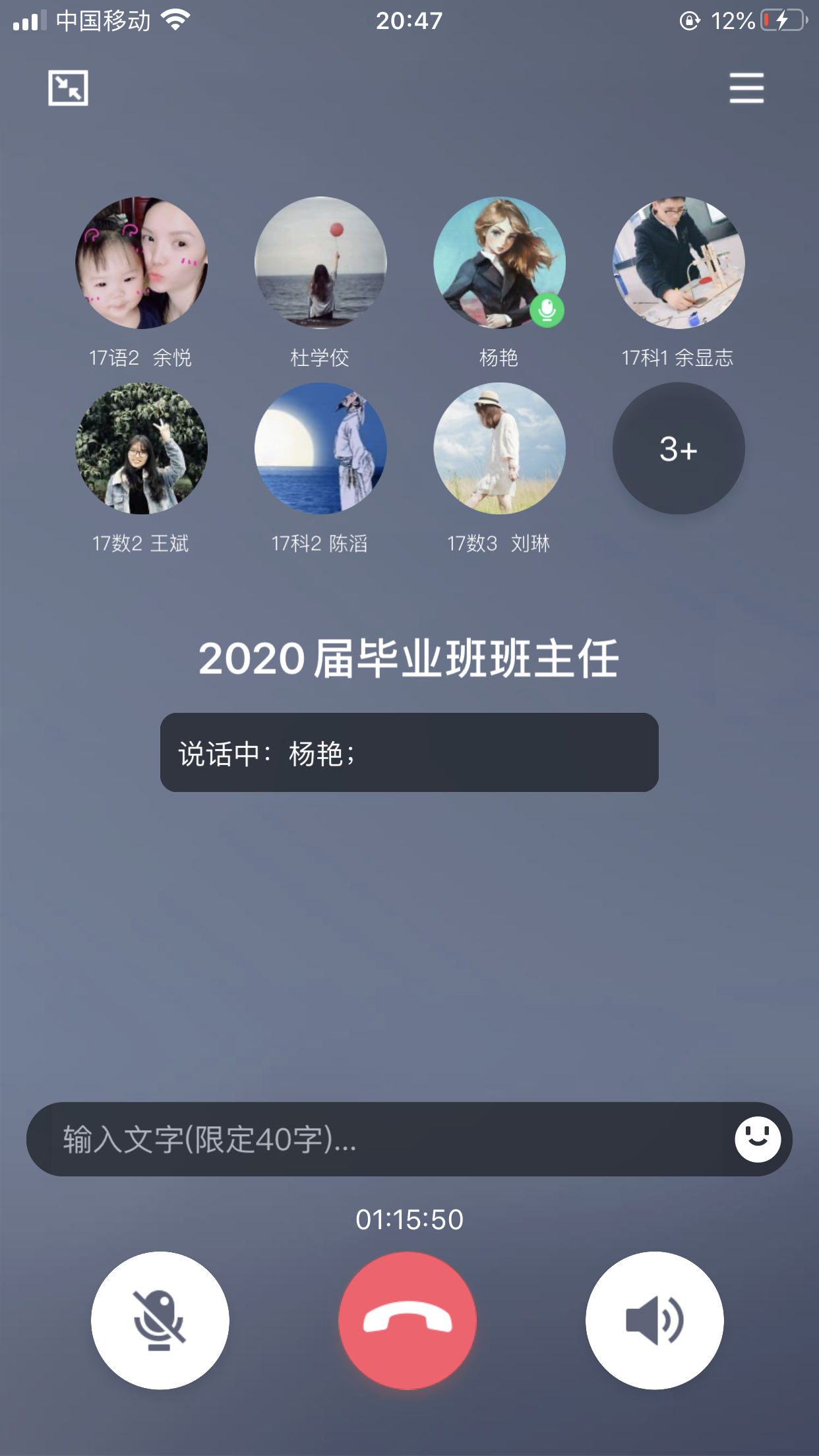Screen dimensions: 819x1456
Task: Toggle the speakerphone button
Action: tap(654, 1320)
